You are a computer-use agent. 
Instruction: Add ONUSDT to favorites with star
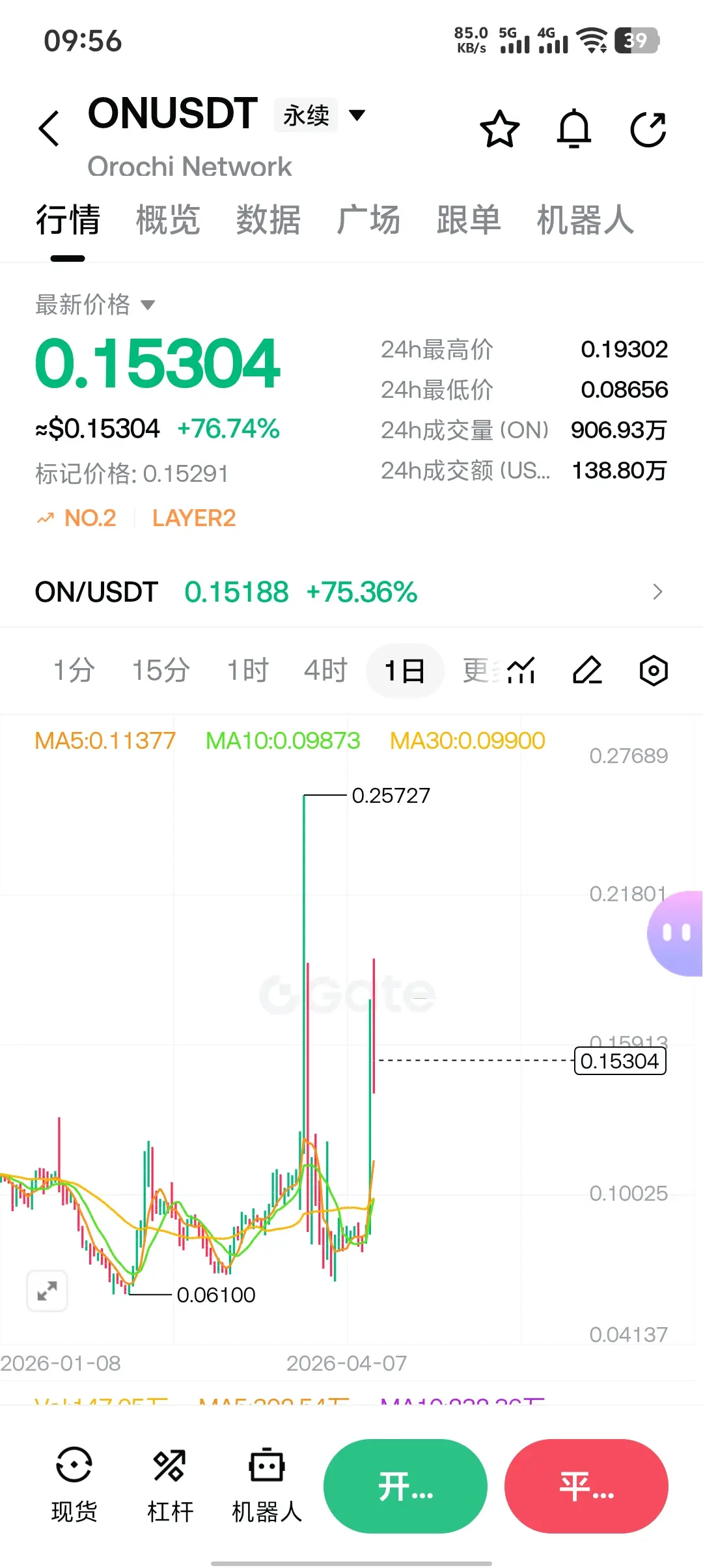click(x=500, y=129)
